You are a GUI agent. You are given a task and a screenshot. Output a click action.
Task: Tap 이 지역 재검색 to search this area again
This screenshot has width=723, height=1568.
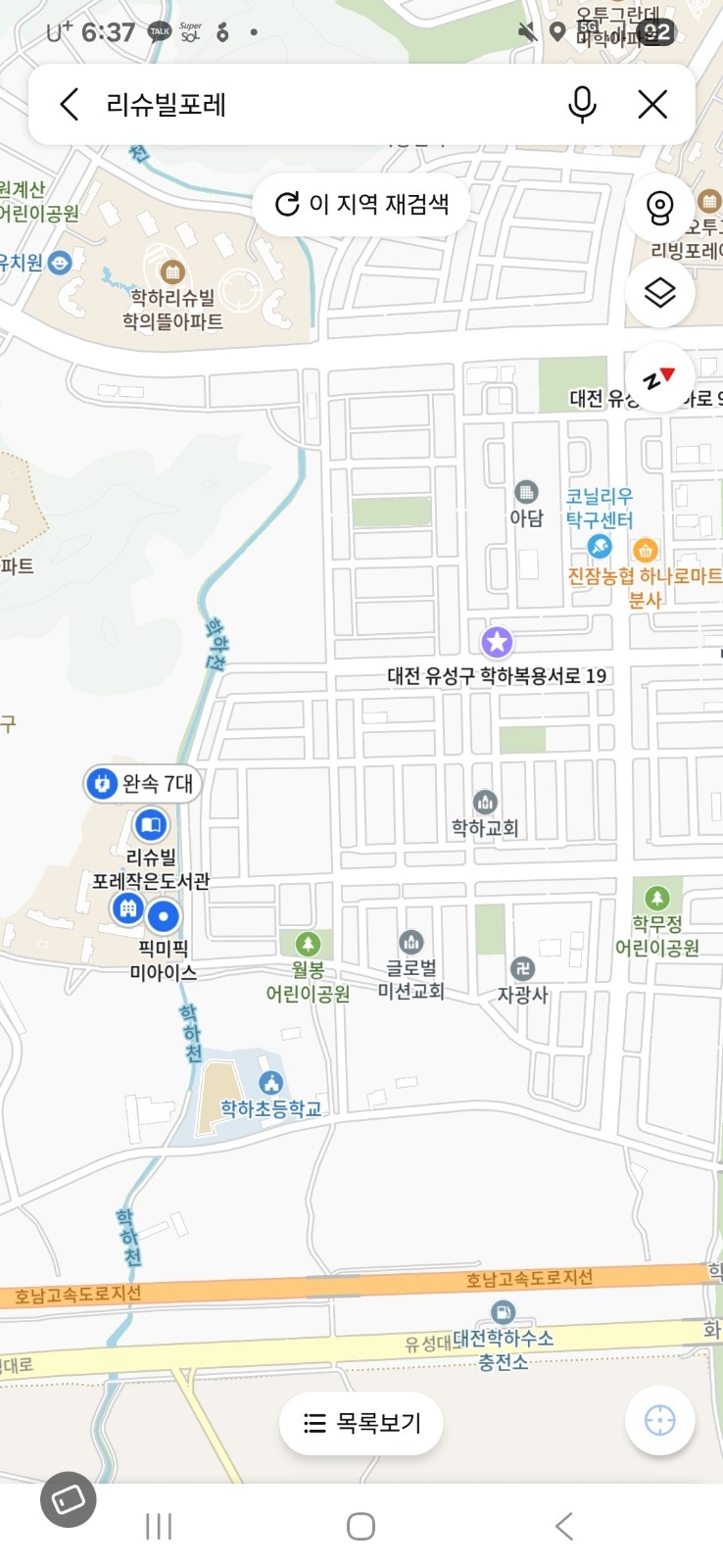tap(361, 204)
